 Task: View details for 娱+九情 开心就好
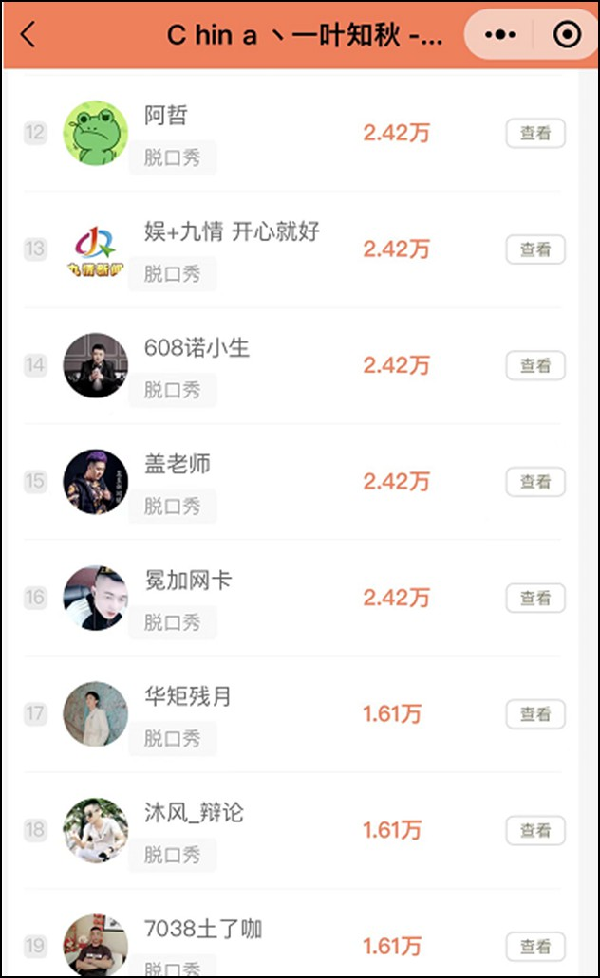pos(536,249)
